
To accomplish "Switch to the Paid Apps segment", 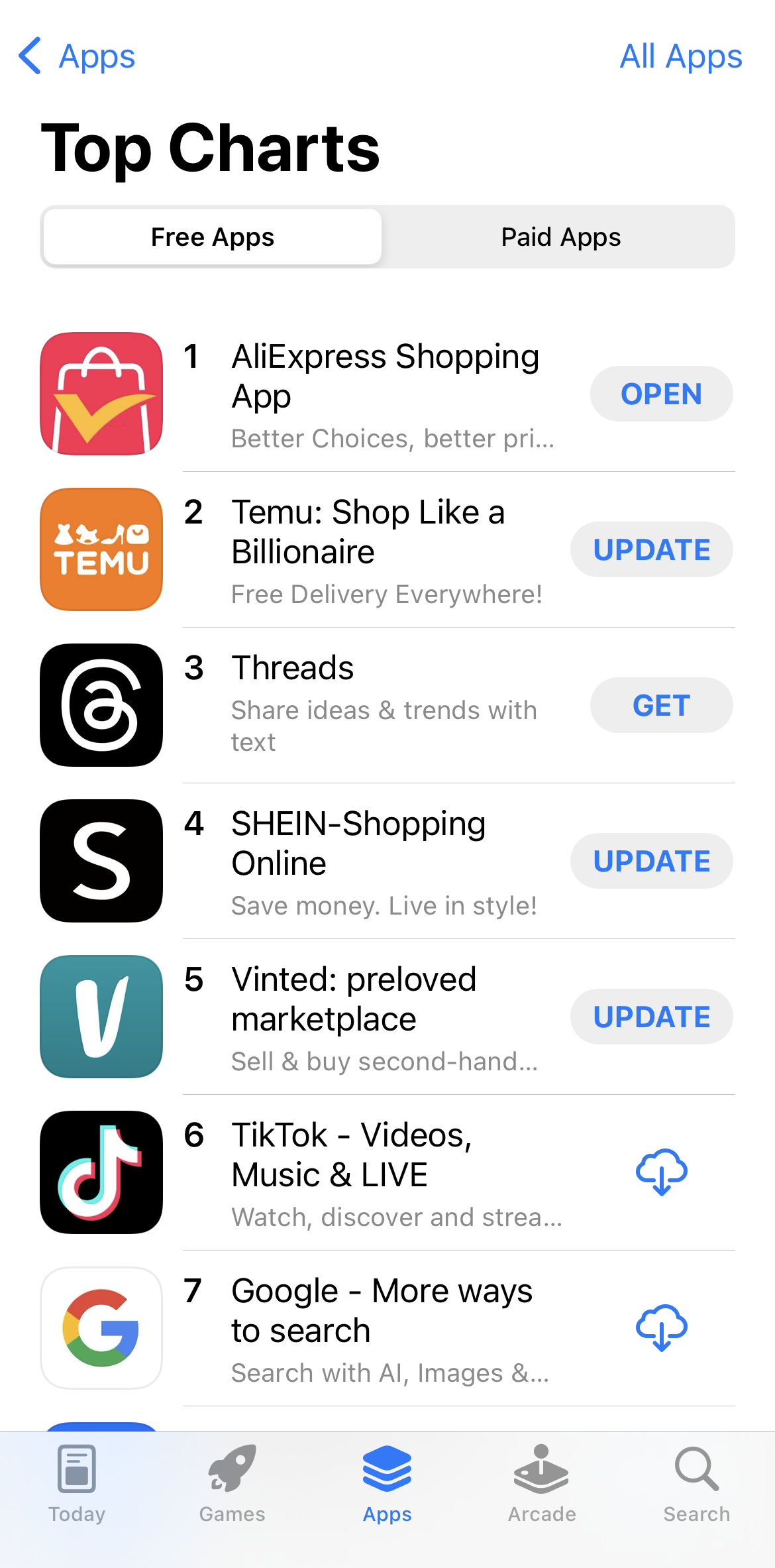I will [x=560, y=237].
